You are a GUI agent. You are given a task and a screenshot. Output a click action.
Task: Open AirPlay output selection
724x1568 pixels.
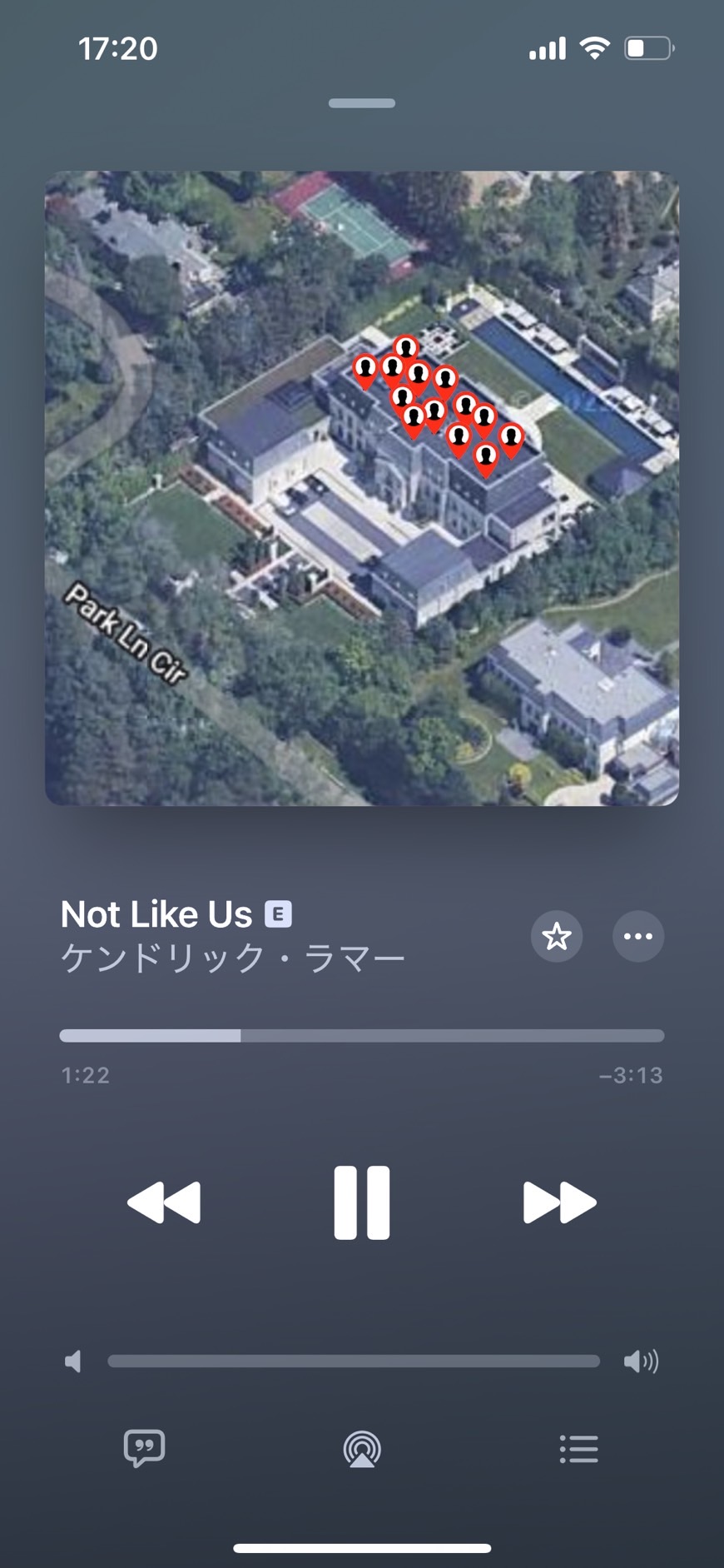362,1449
